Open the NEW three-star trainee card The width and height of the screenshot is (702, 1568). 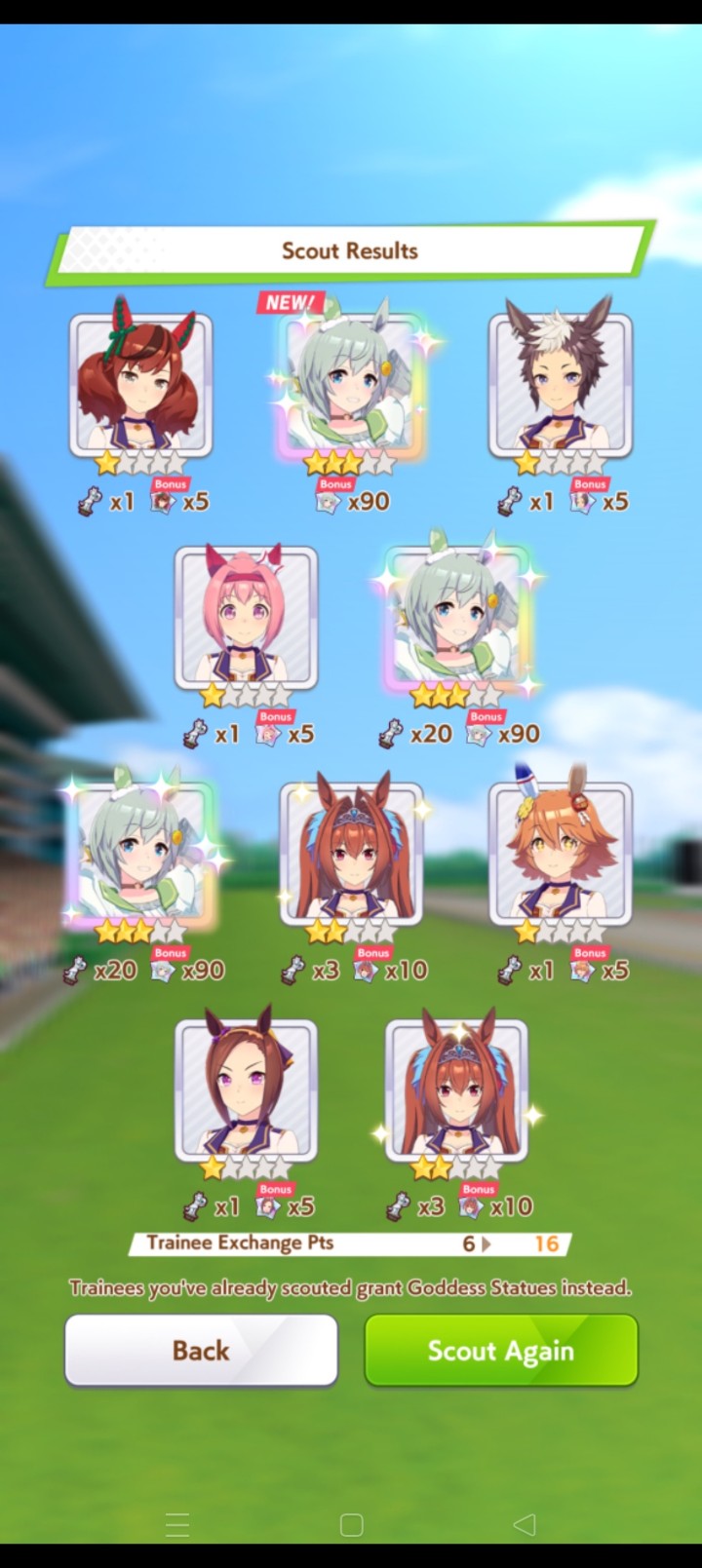pyautogui.click(x=351, y=386)
